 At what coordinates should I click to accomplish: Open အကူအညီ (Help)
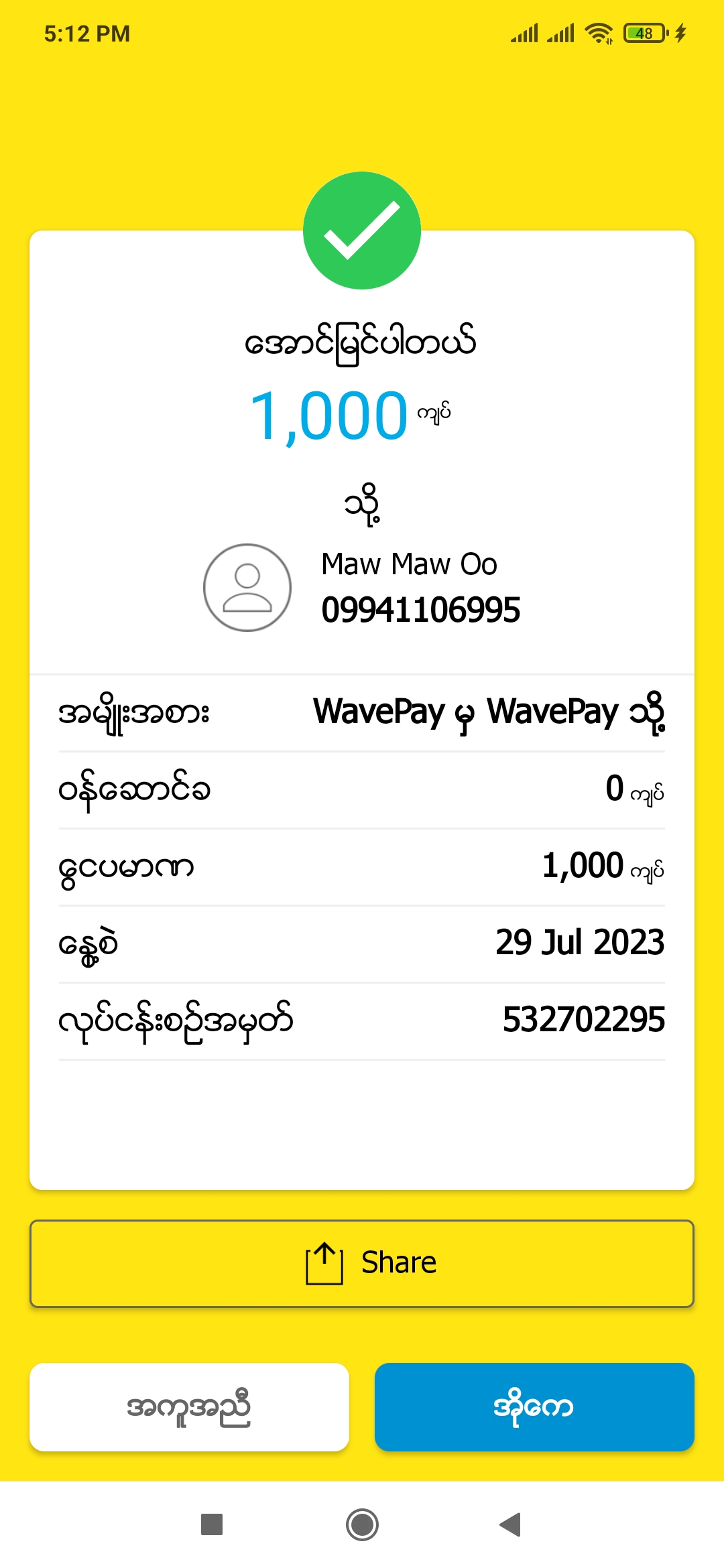pyautogui.click(x=189, y=1407)
